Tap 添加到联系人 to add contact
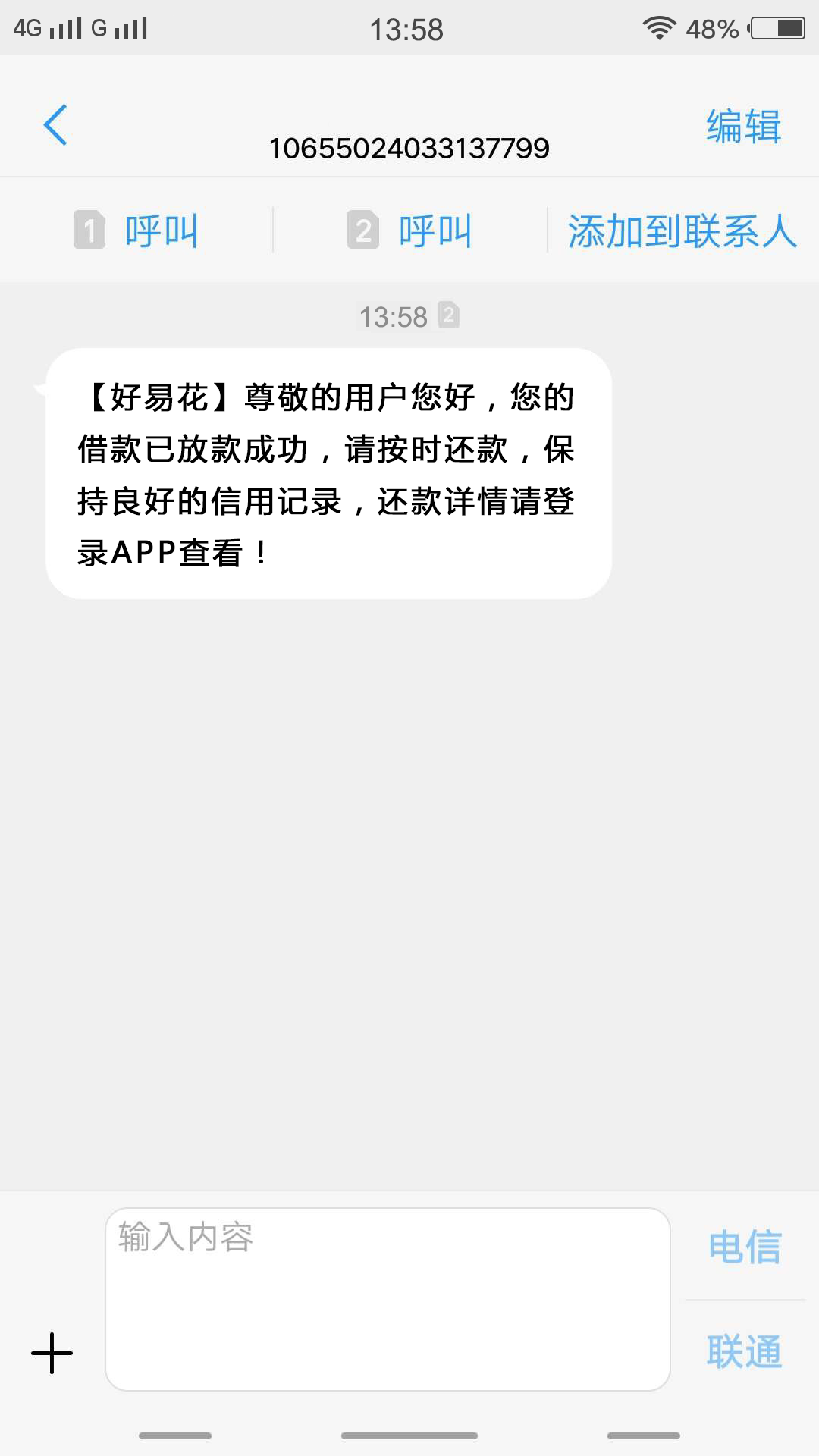Image resolution: width=819 pixels, height=1456 pixels. pos(682,231)
